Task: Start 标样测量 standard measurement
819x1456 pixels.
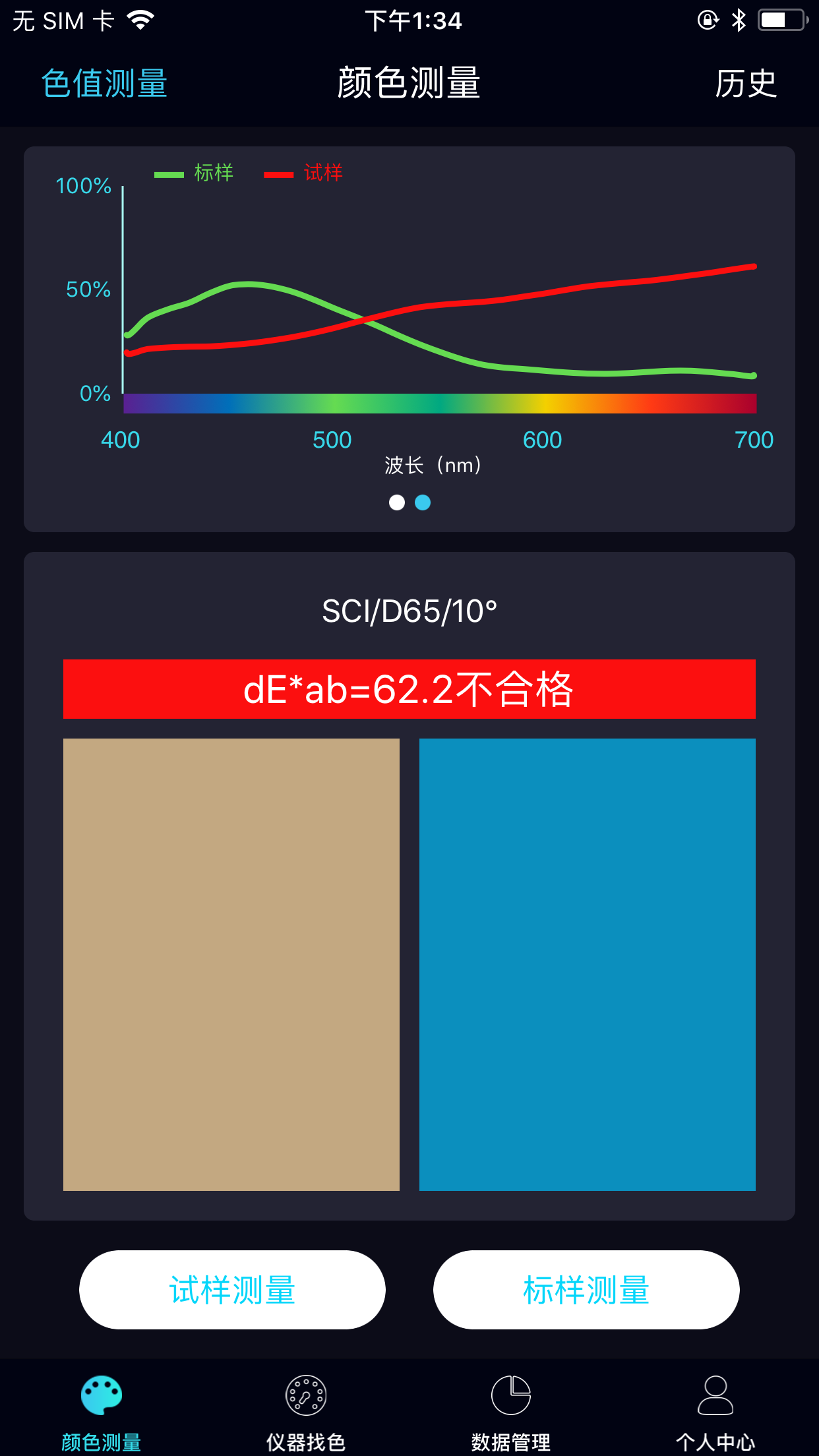Action: coord(586,1290)
